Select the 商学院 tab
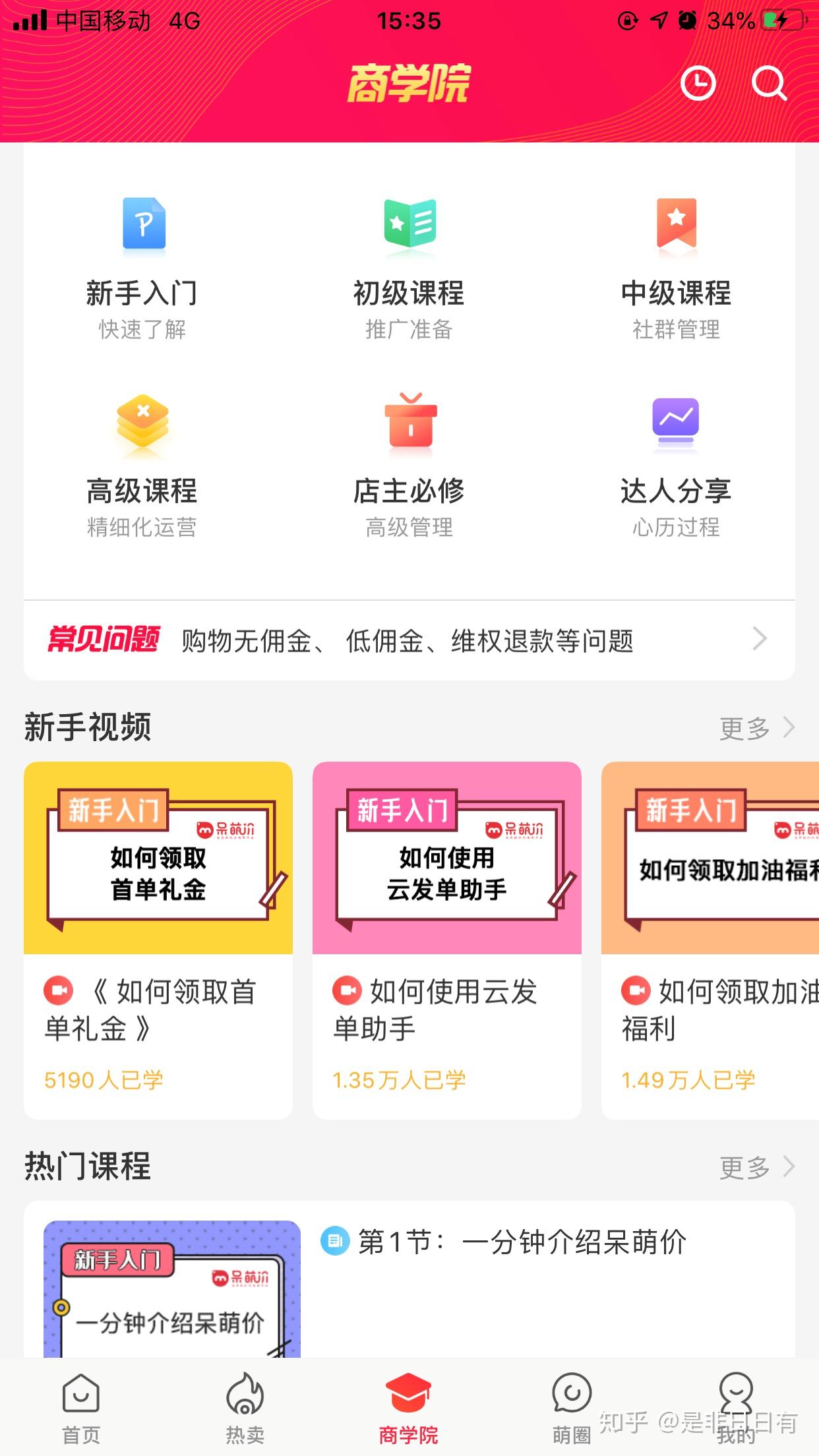The height and width of the screenshot is (1456, 819). [x=408, y=1406]
